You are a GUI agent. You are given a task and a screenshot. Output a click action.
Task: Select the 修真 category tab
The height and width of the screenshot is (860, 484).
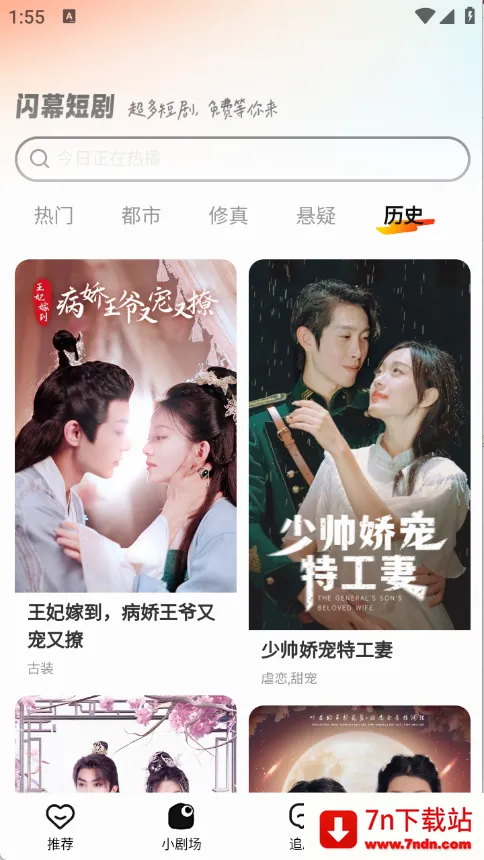click(228, 216)
